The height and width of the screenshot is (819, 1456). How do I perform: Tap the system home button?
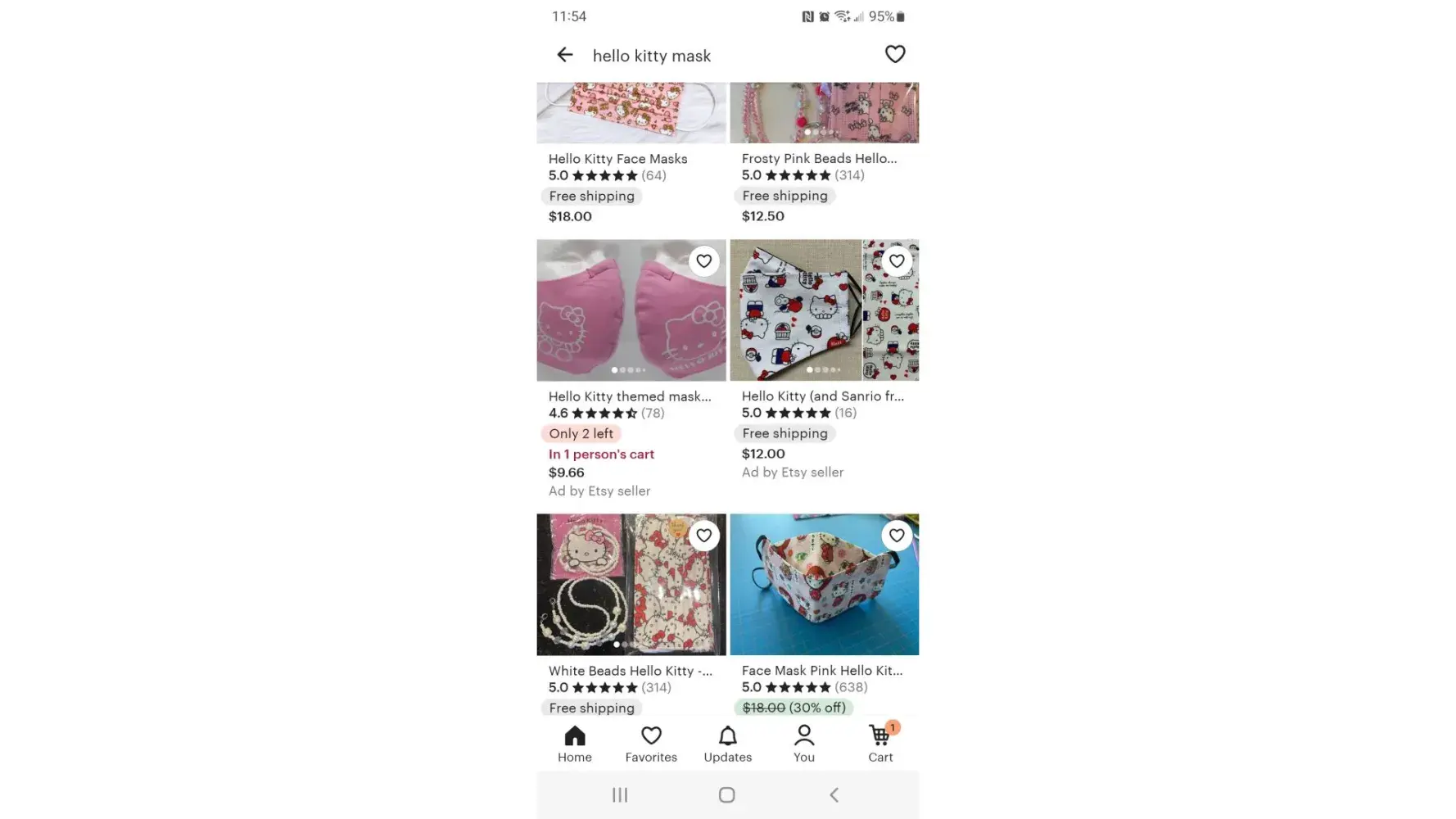tap(726, 794)
